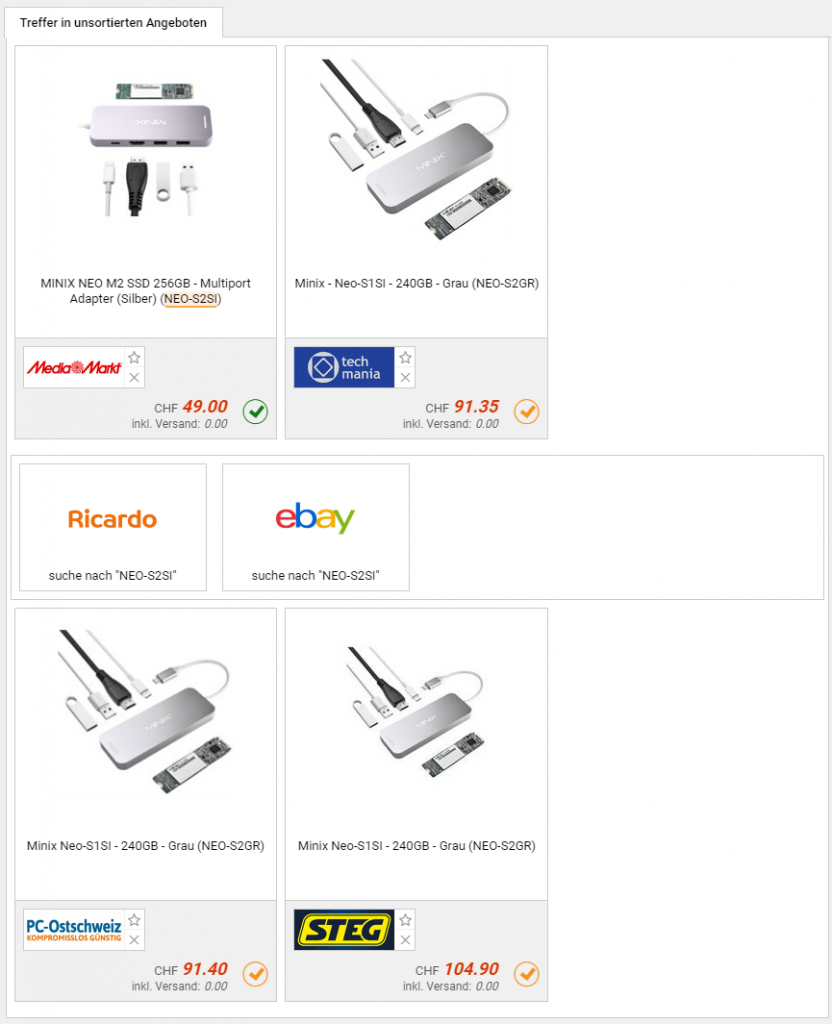The image size is (832, 1024).
Task: Dismiss the tech mania offer
Action: tap(405, 377)
